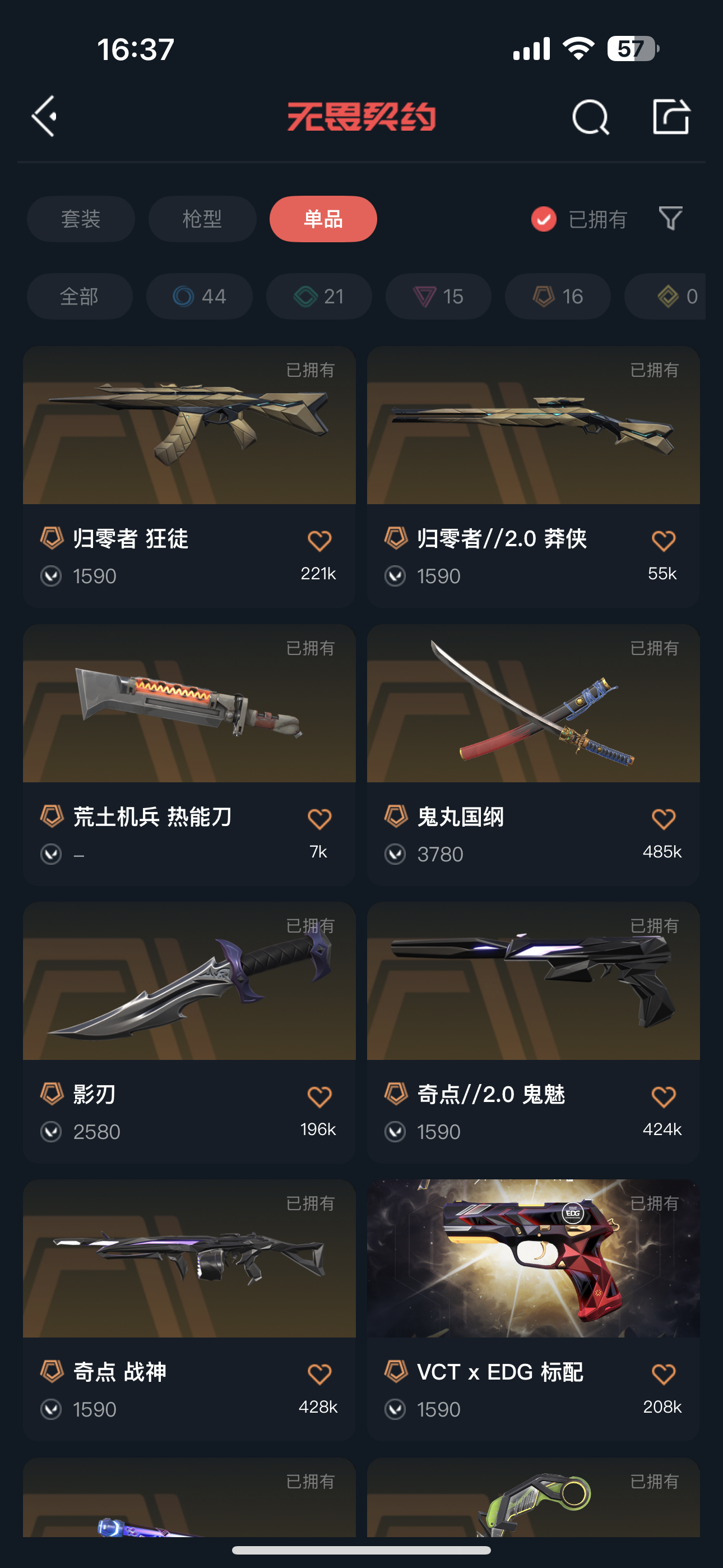Select the 单品 tab
Screen dimensions: 723x1568
coord(323,219)
